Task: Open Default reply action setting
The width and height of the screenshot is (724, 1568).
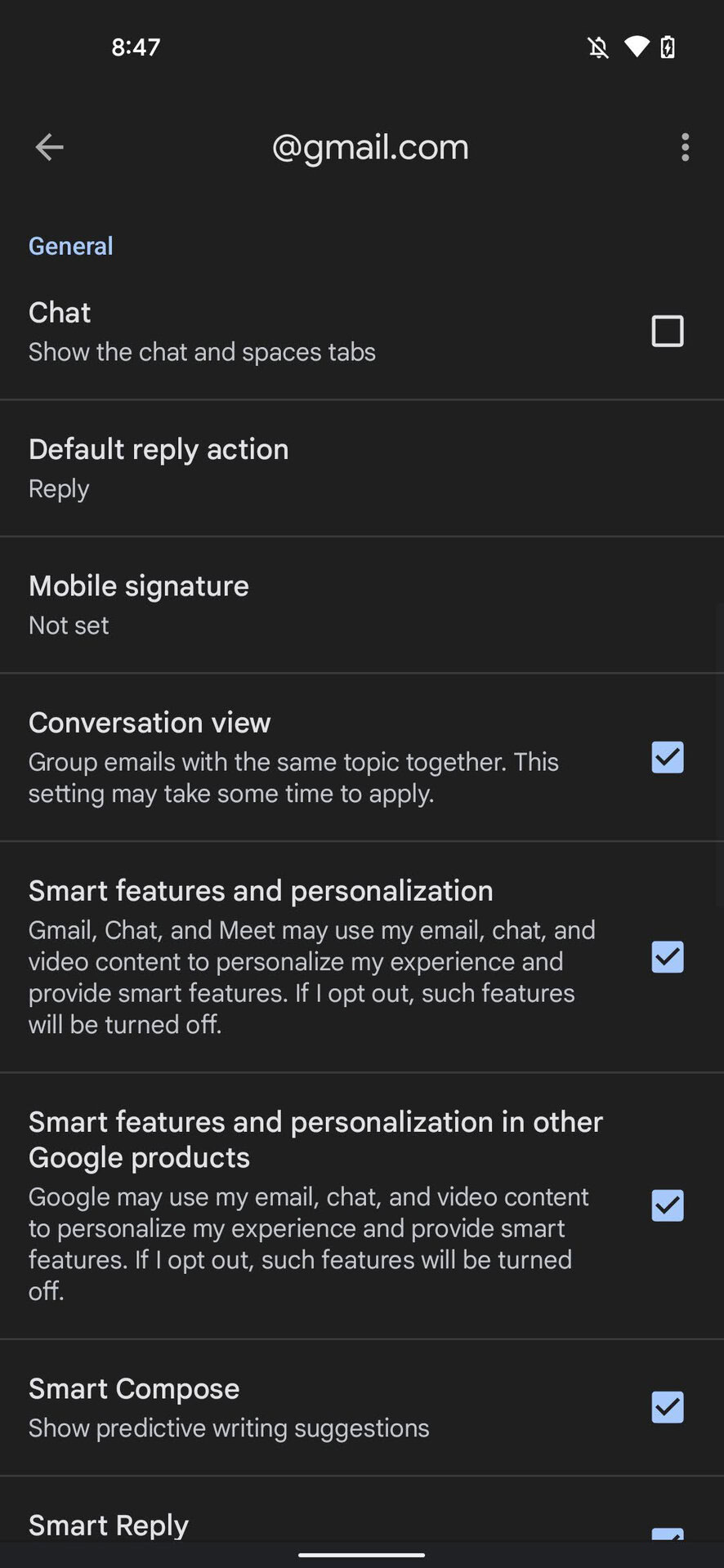Action: tap(159, 467)
